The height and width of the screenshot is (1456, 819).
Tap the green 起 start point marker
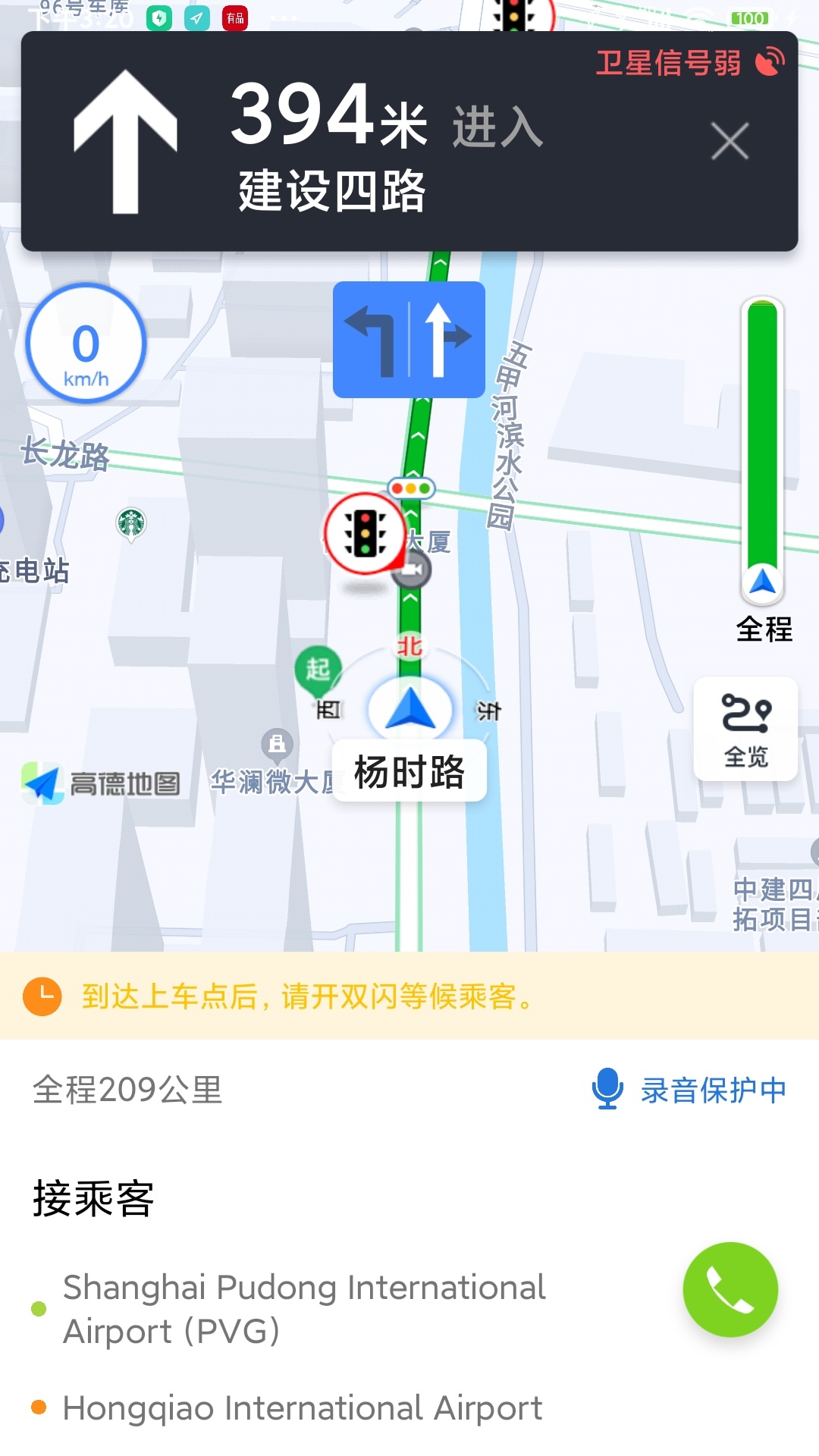319,667
